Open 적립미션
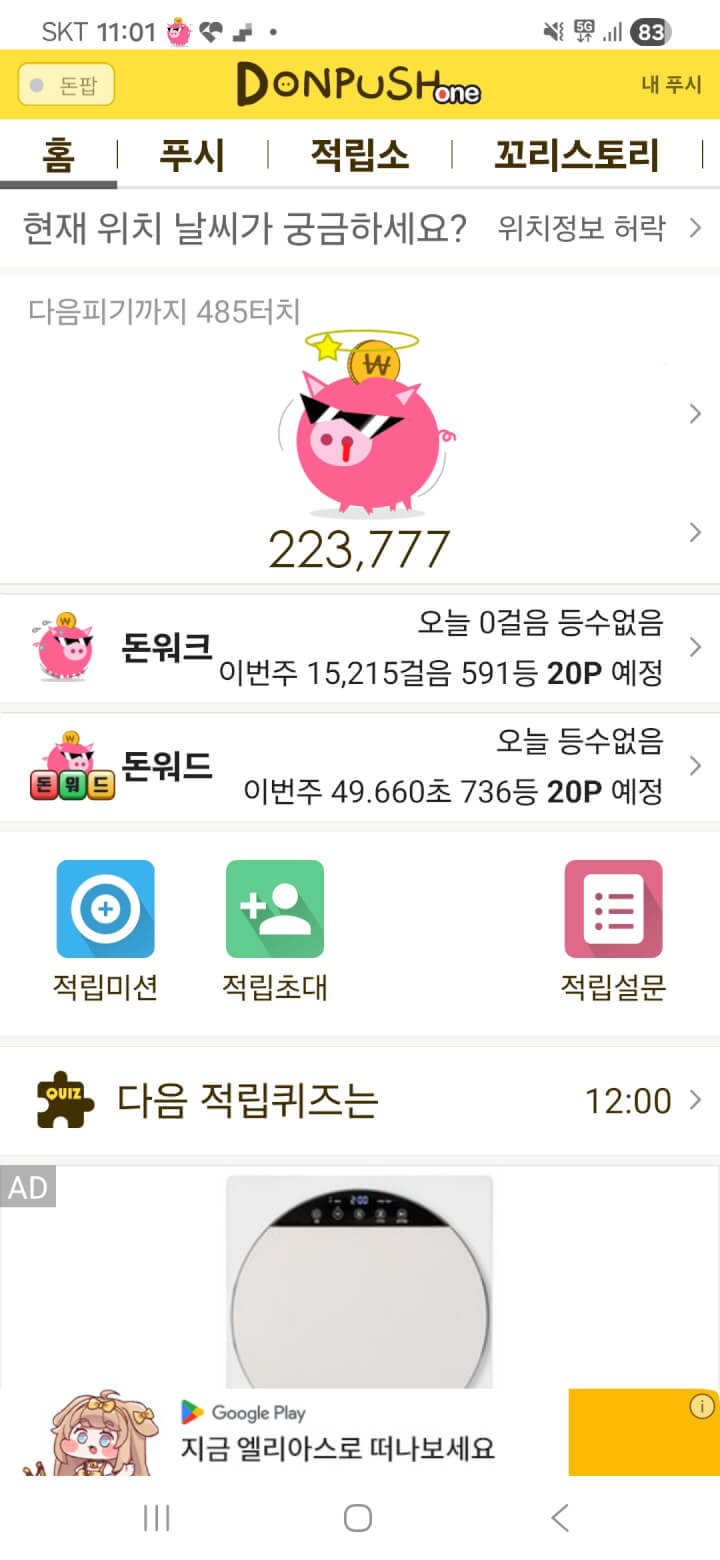Viewport: 720px width, 1560px height. (x=105, y=930)
